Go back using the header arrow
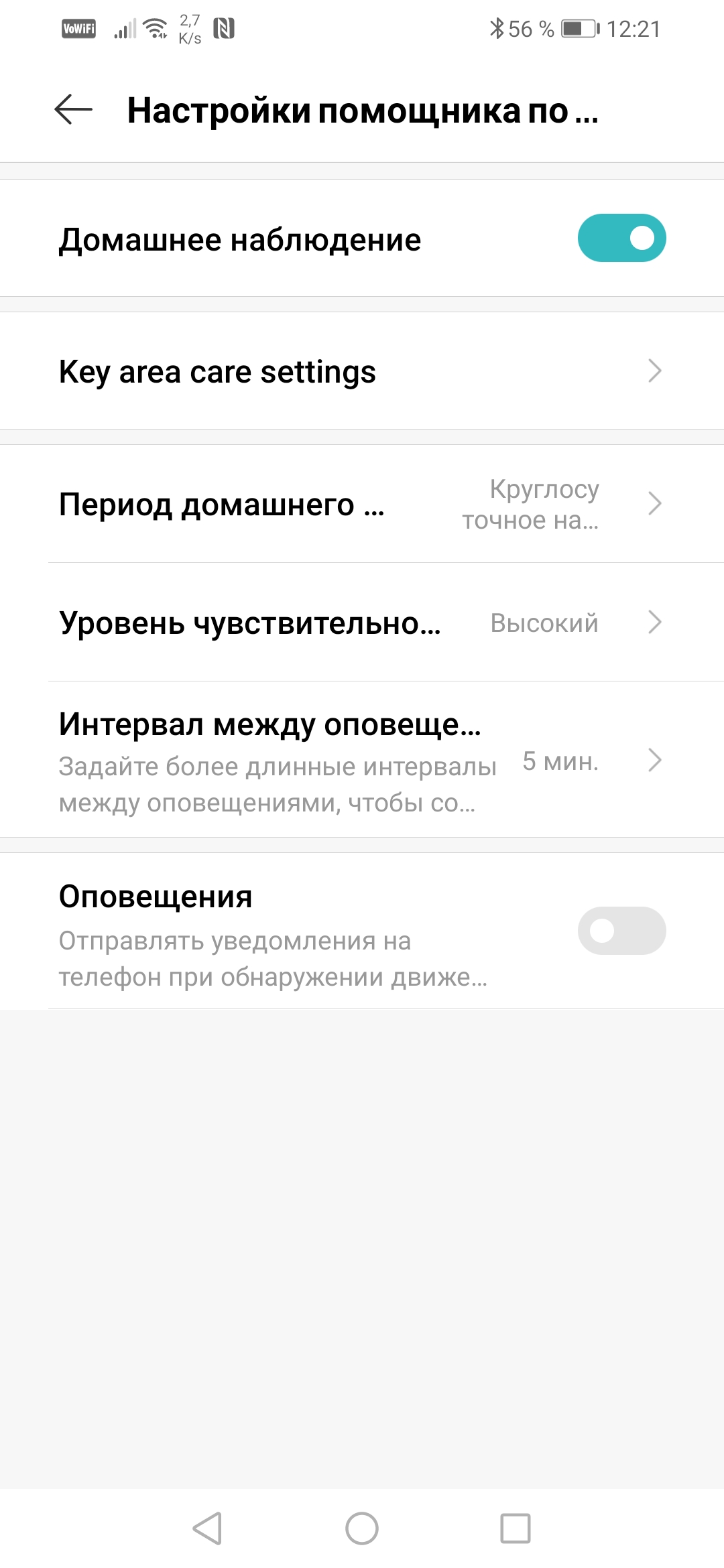This screenshot has height=1568, width=724. (74, 110)
